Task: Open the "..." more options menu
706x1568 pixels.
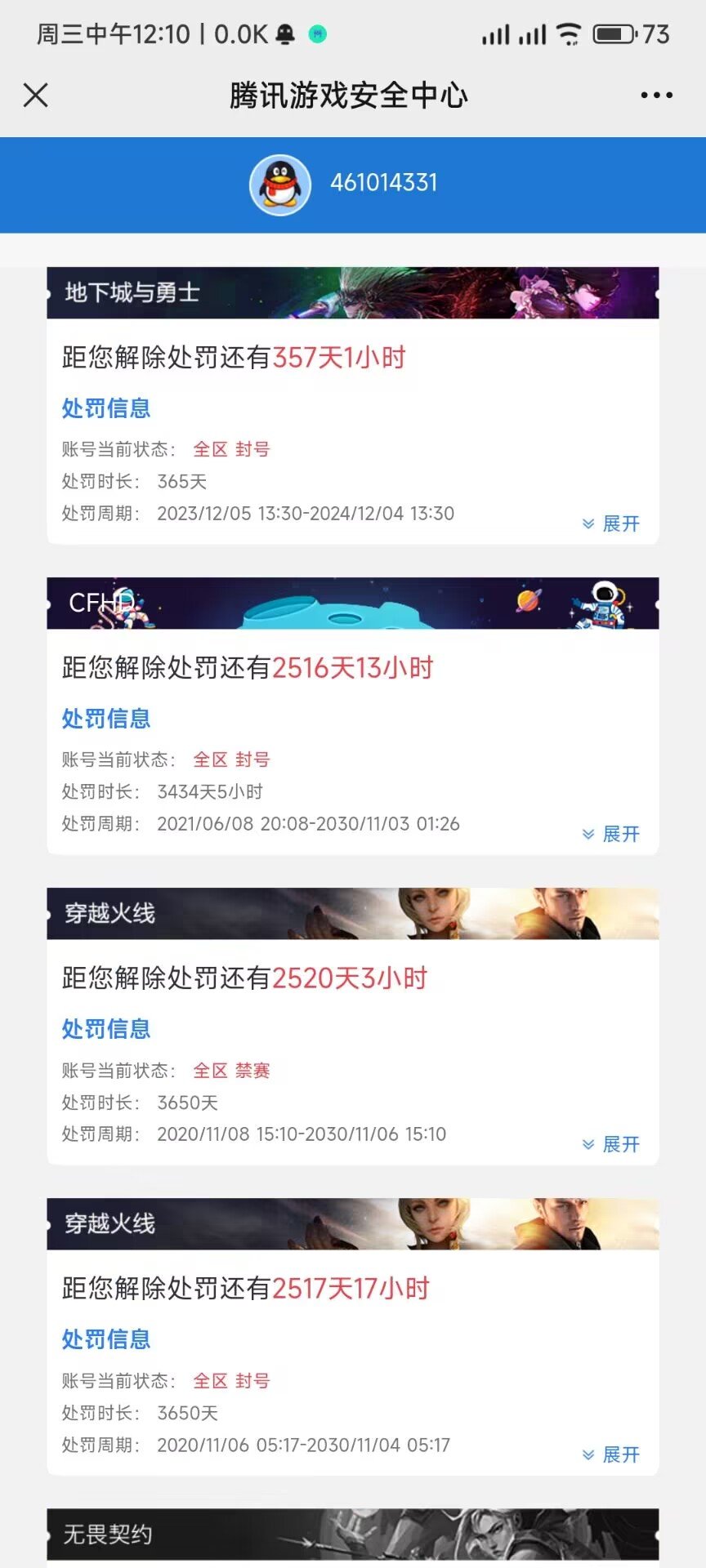Action: click(x=655, y=95)
